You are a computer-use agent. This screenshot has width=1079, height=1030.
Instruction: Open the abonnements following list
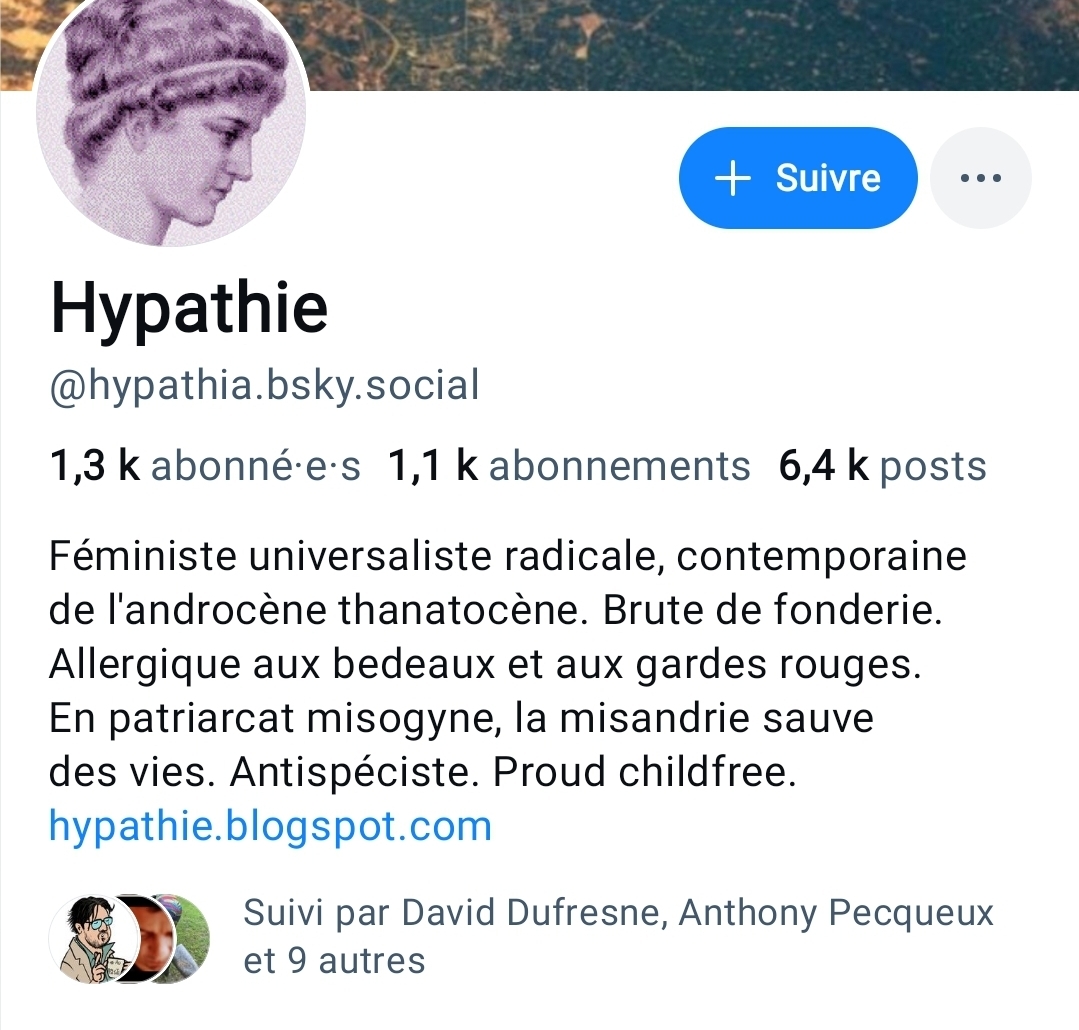point(569,466)
